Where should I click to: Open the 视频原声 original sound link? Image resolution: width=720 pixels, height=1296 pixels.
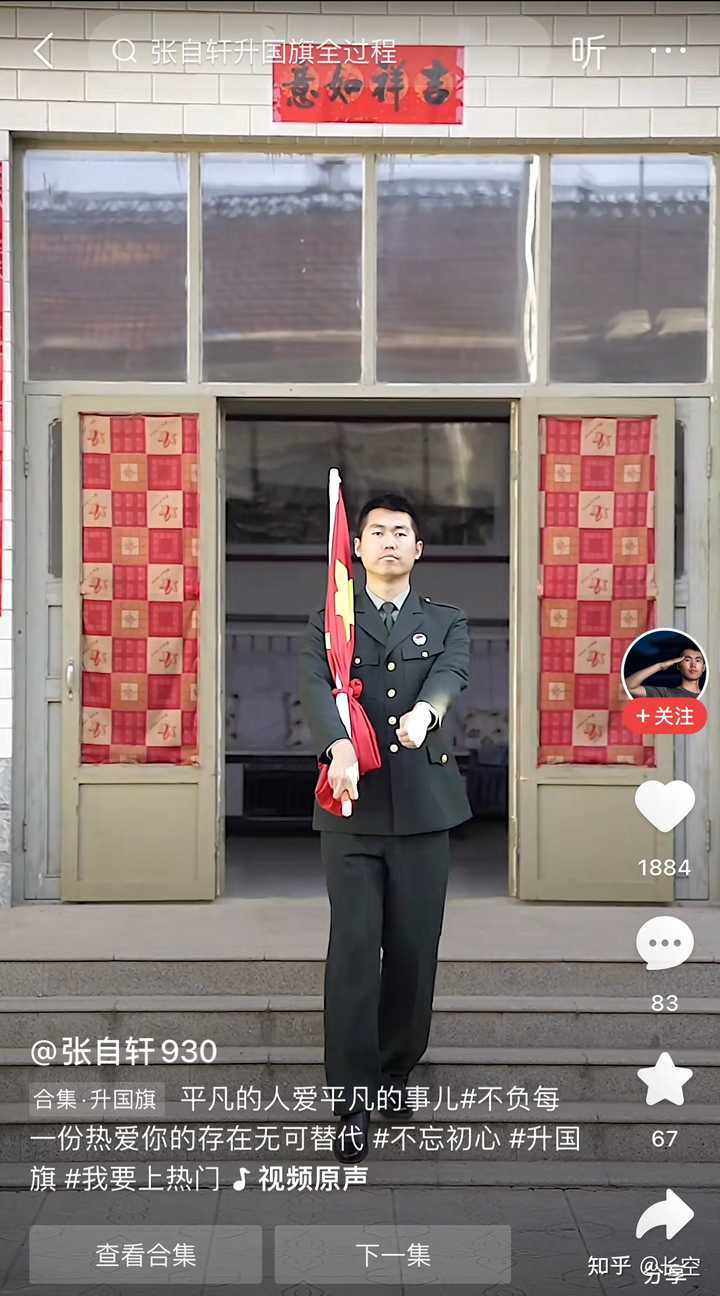point(301,1179)
